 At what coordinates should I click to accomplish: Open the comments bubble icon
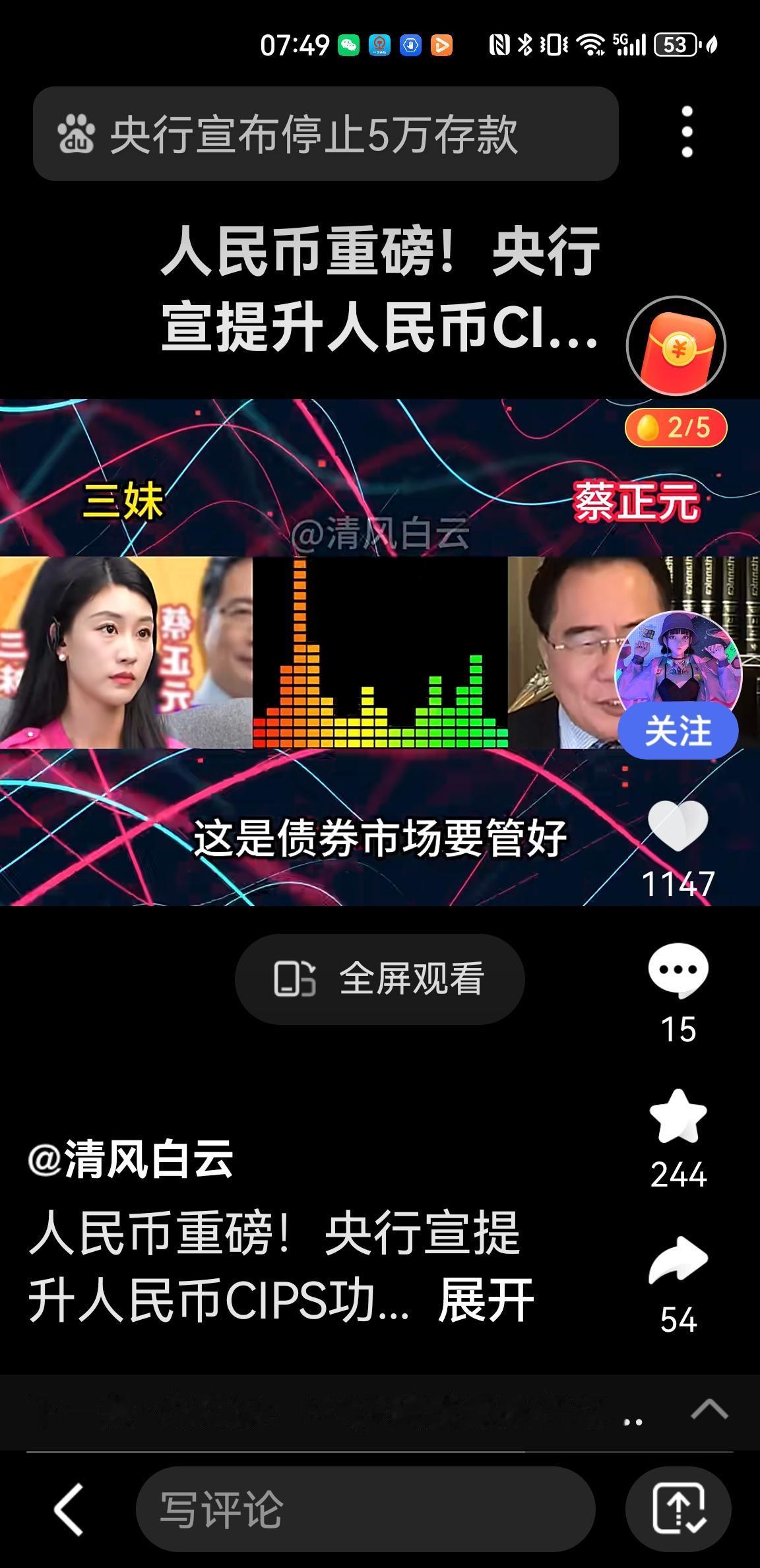point(678,970)
